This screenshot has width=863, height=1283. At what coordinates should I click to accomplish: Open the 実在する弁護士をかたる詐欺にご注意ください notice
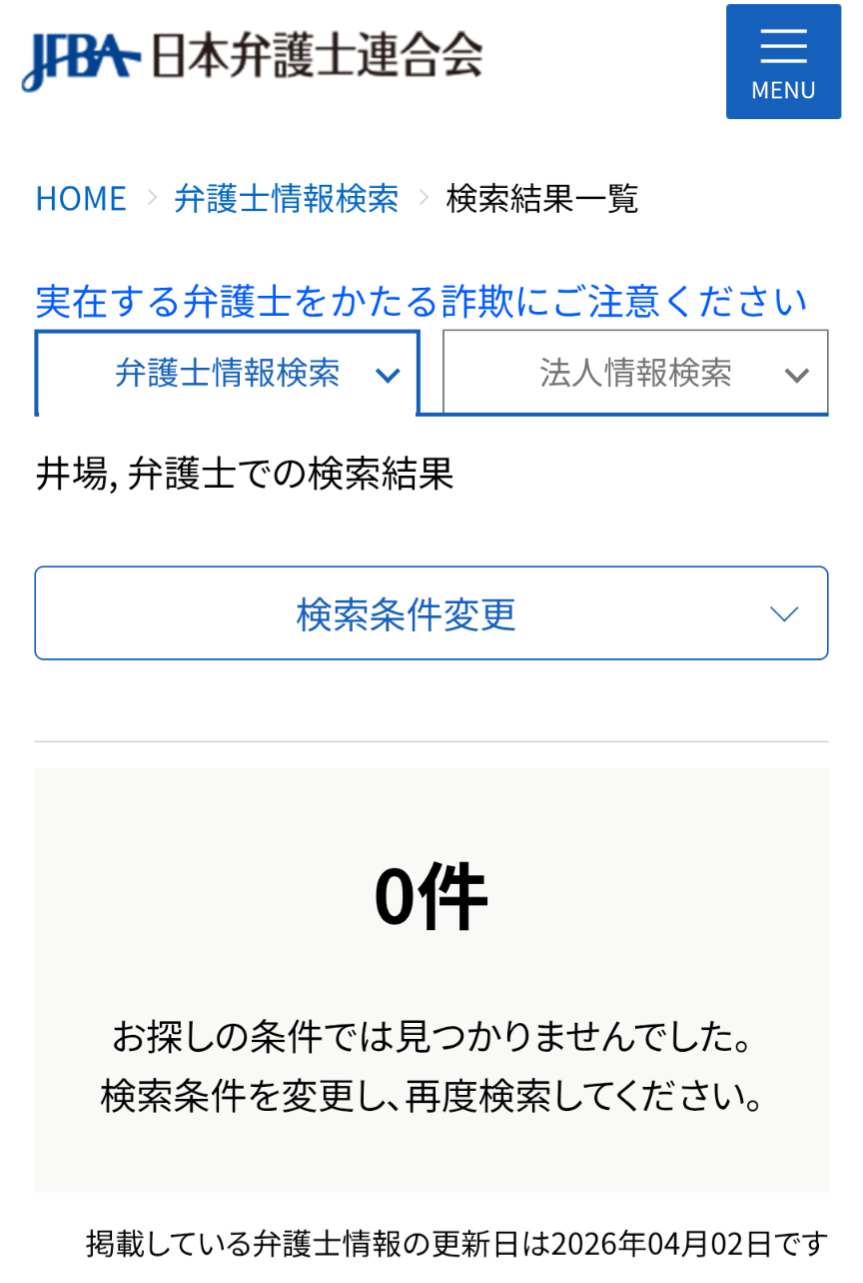[421, 301]
